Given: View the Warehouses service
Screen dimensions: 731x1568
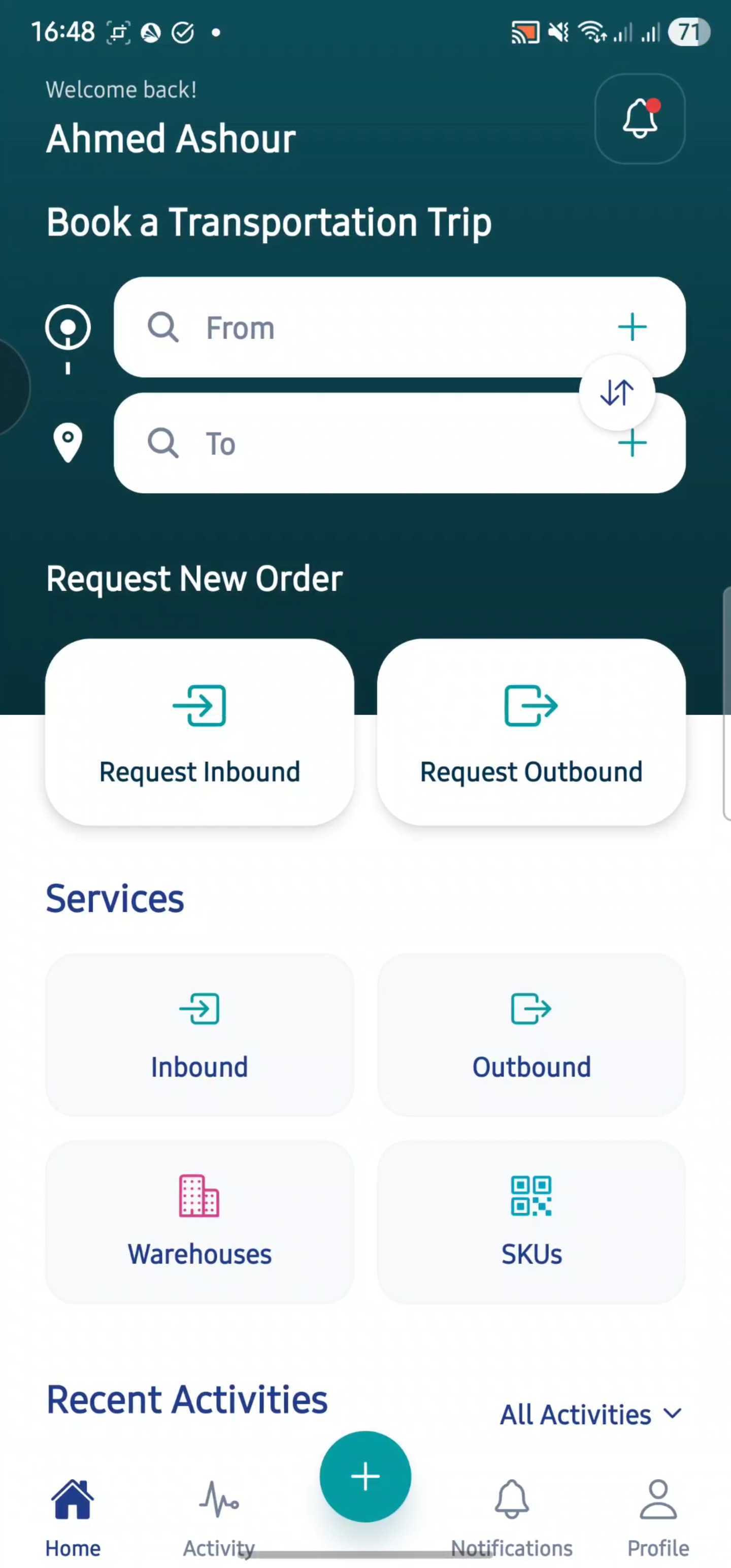Looking at the screenshot, I should pos(200,1222).
